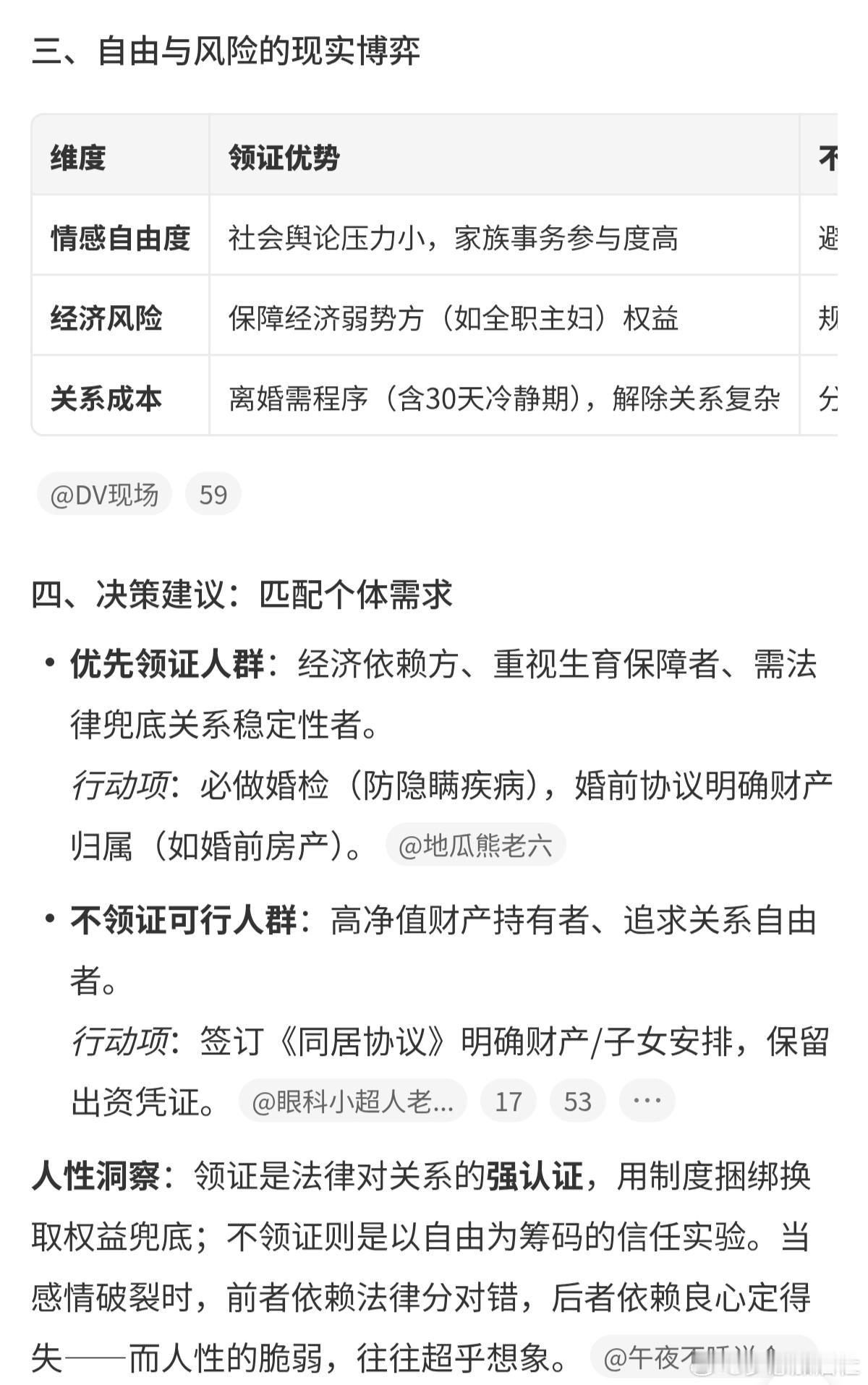
Task: Click the "53" counter pill
Action: [578, 1100]
